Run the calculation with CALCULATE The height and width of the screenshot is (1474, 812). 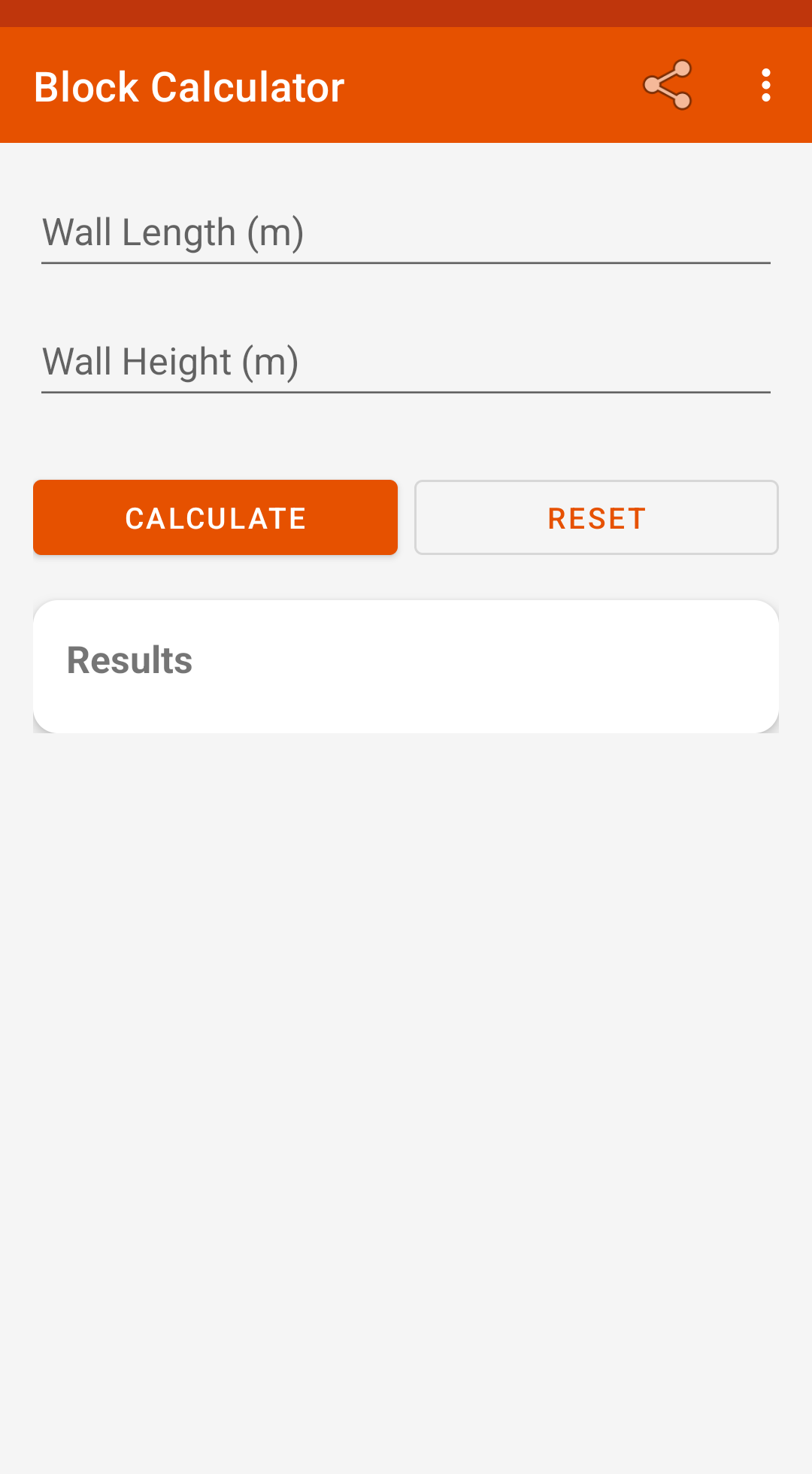pyautogui.click(x=215, y=517)
